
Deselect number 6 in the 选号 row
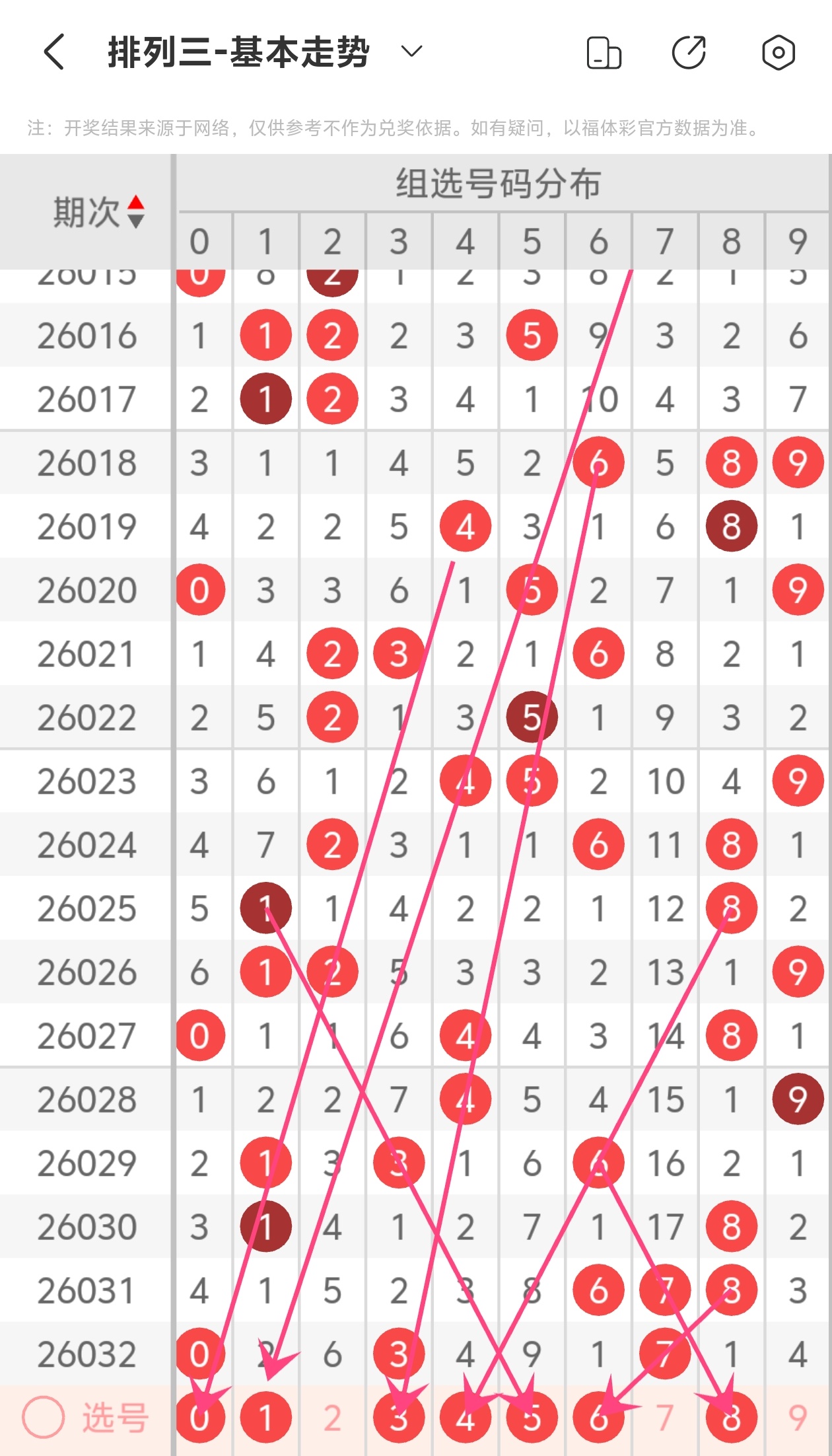598,1418
